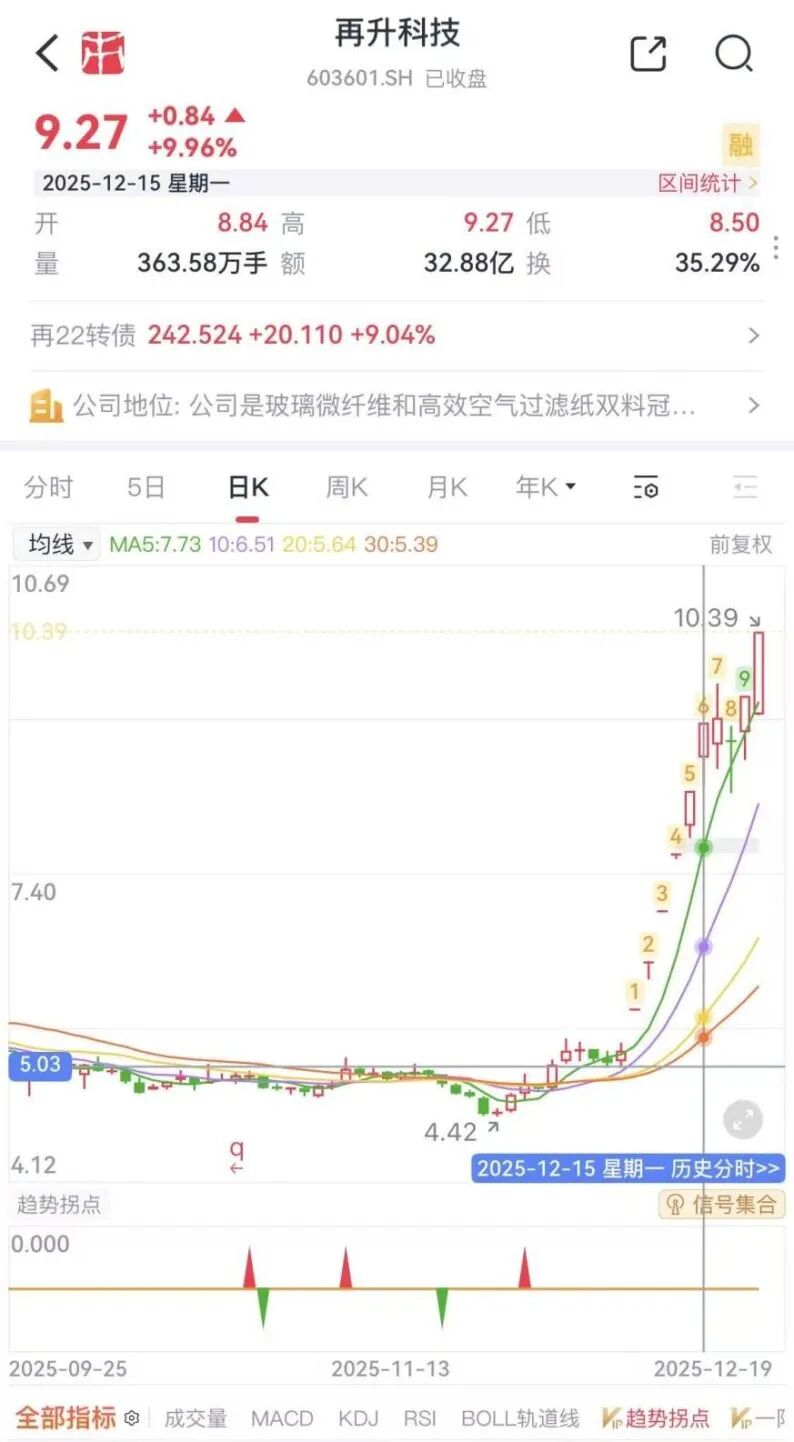Screen dimensions: 794x1442
Task: Open 全部指标 all indicators
Action: pyautogui.click(x=67, y=1418)
